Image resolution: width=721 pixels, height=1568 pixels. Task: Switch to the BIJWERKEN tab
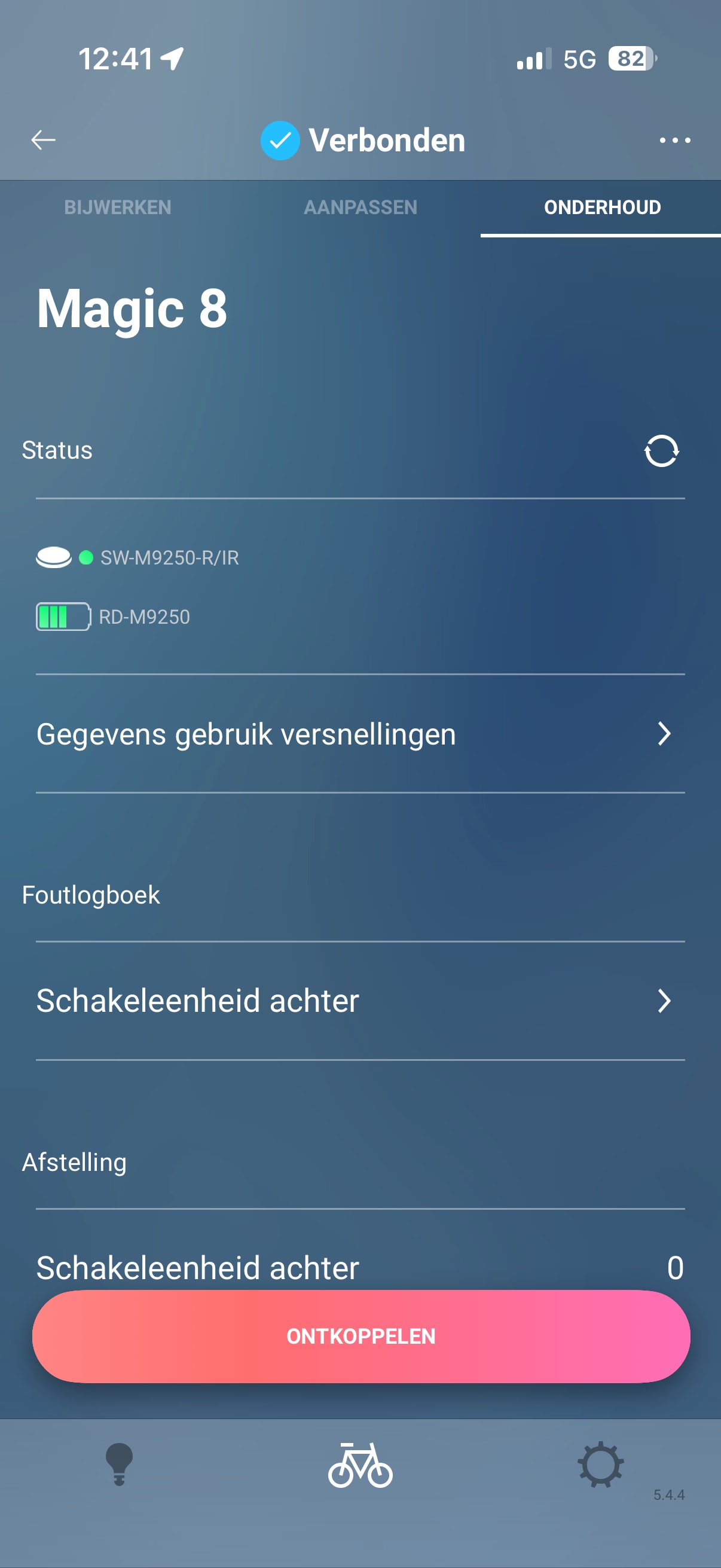pos(118,208)
